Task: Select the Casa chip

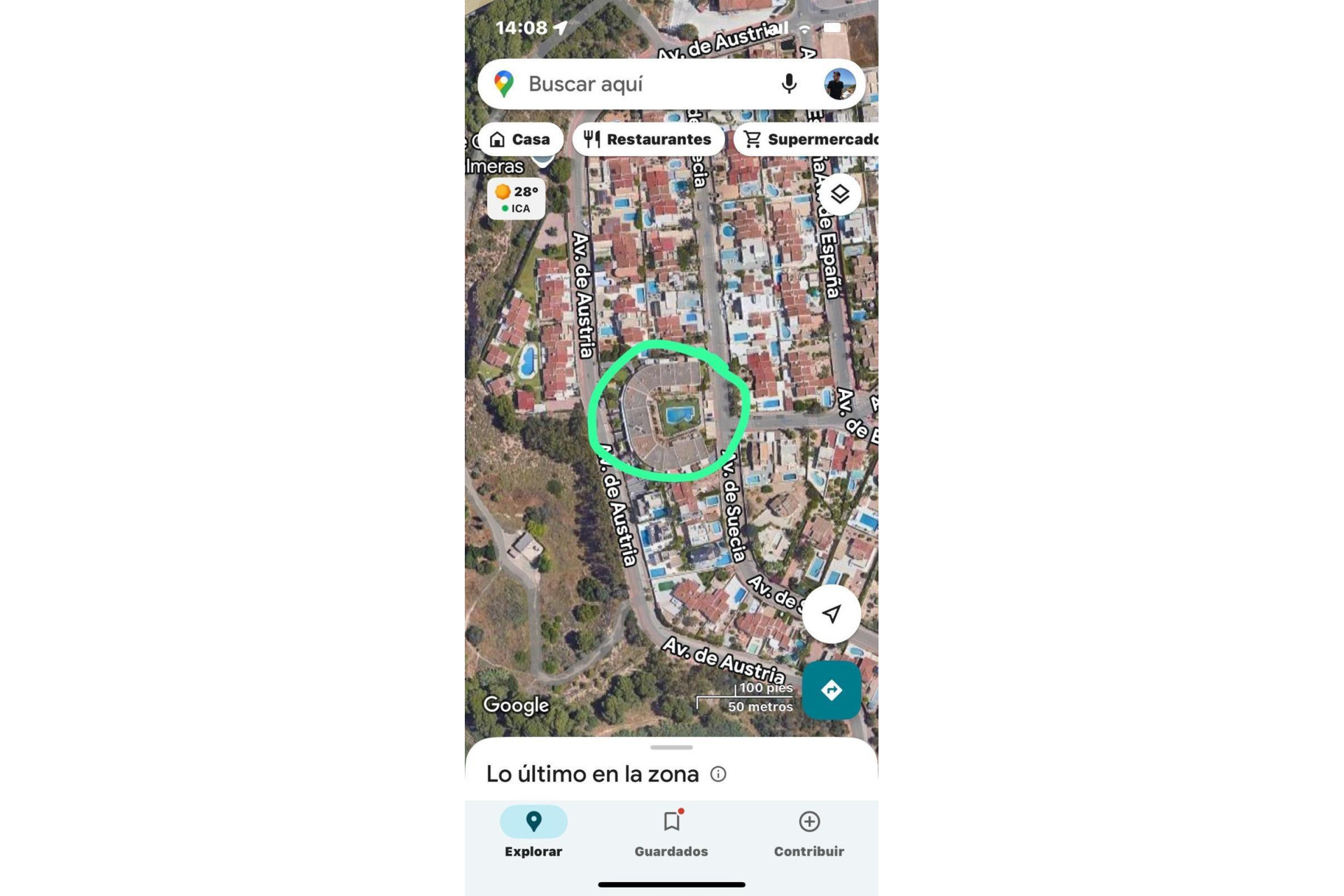Action: [x=520, y=139]
